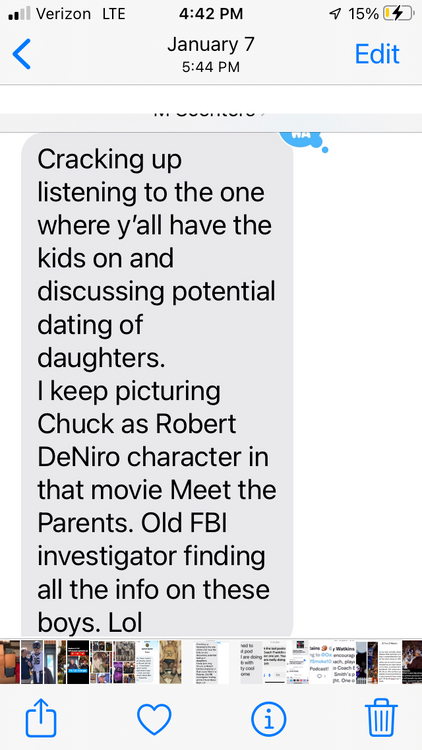Favorite this photo with the heart
Viewport: 422px width, 750px height.
154,719
